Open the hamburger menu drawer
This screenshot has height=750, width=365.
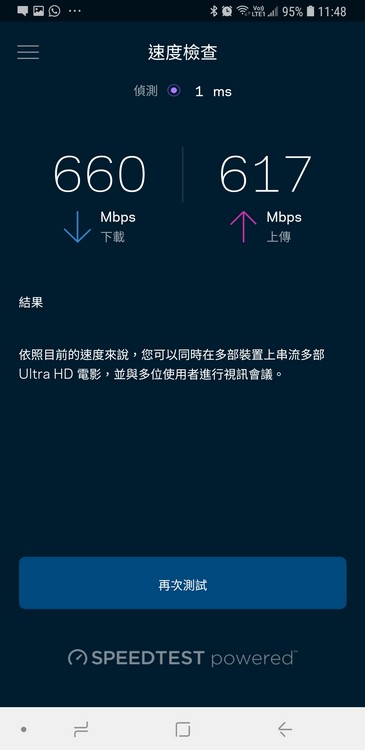(x=28, y=52)
